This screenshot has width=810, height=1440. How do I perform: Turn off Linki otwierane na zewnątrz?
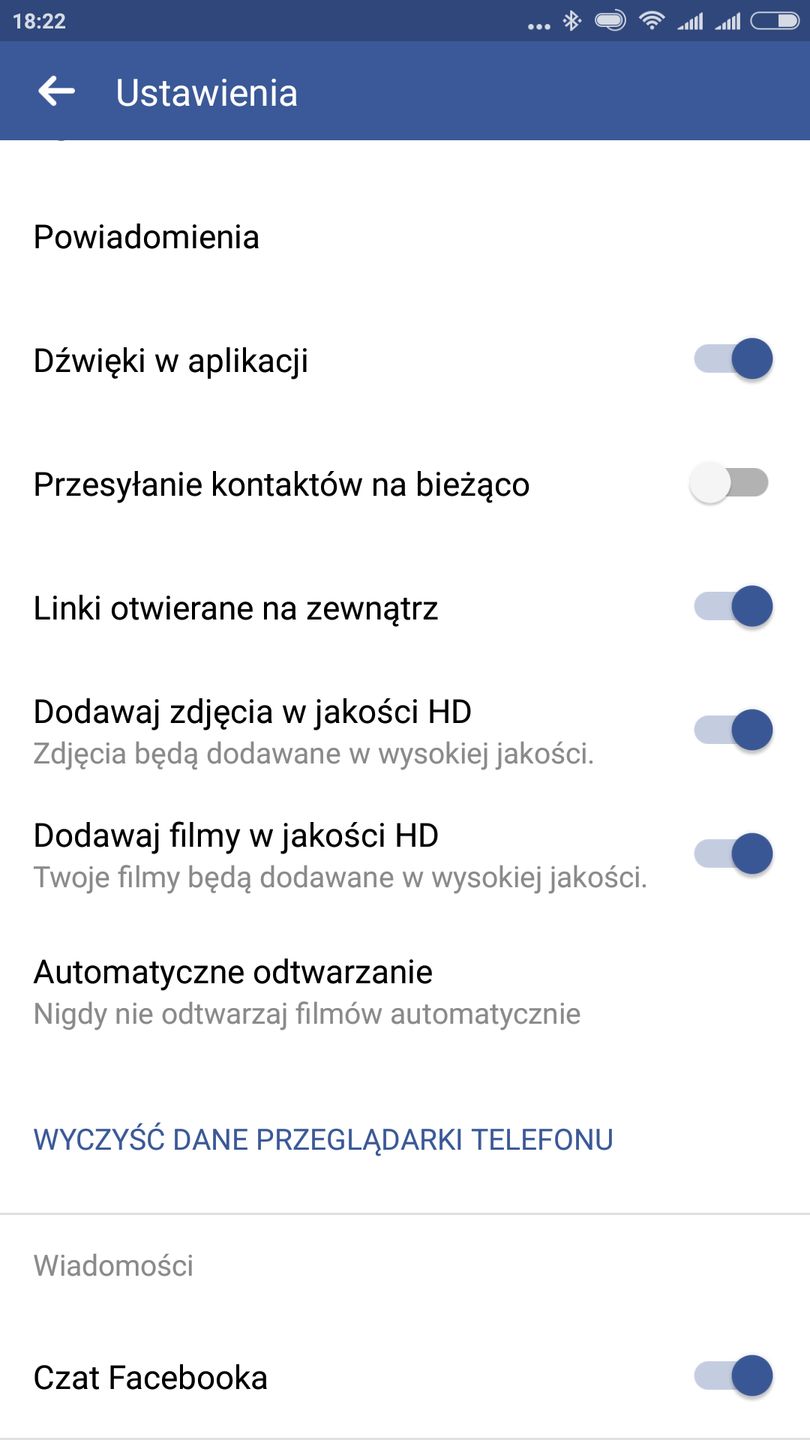pyautogui.click(x=730, y=606)
